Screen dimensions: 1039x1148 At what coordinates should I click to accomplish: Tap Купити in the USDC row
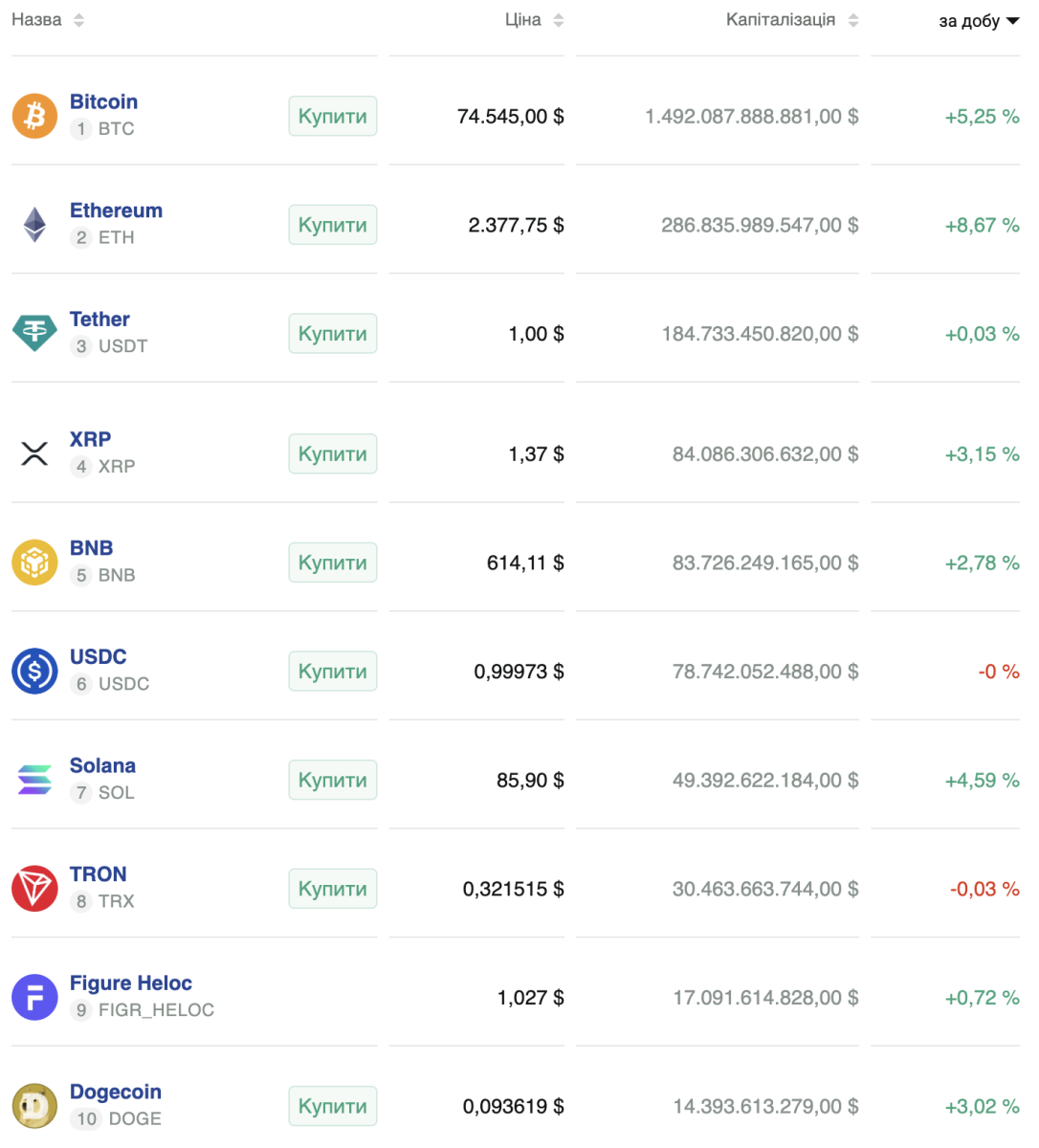point(332,672)
